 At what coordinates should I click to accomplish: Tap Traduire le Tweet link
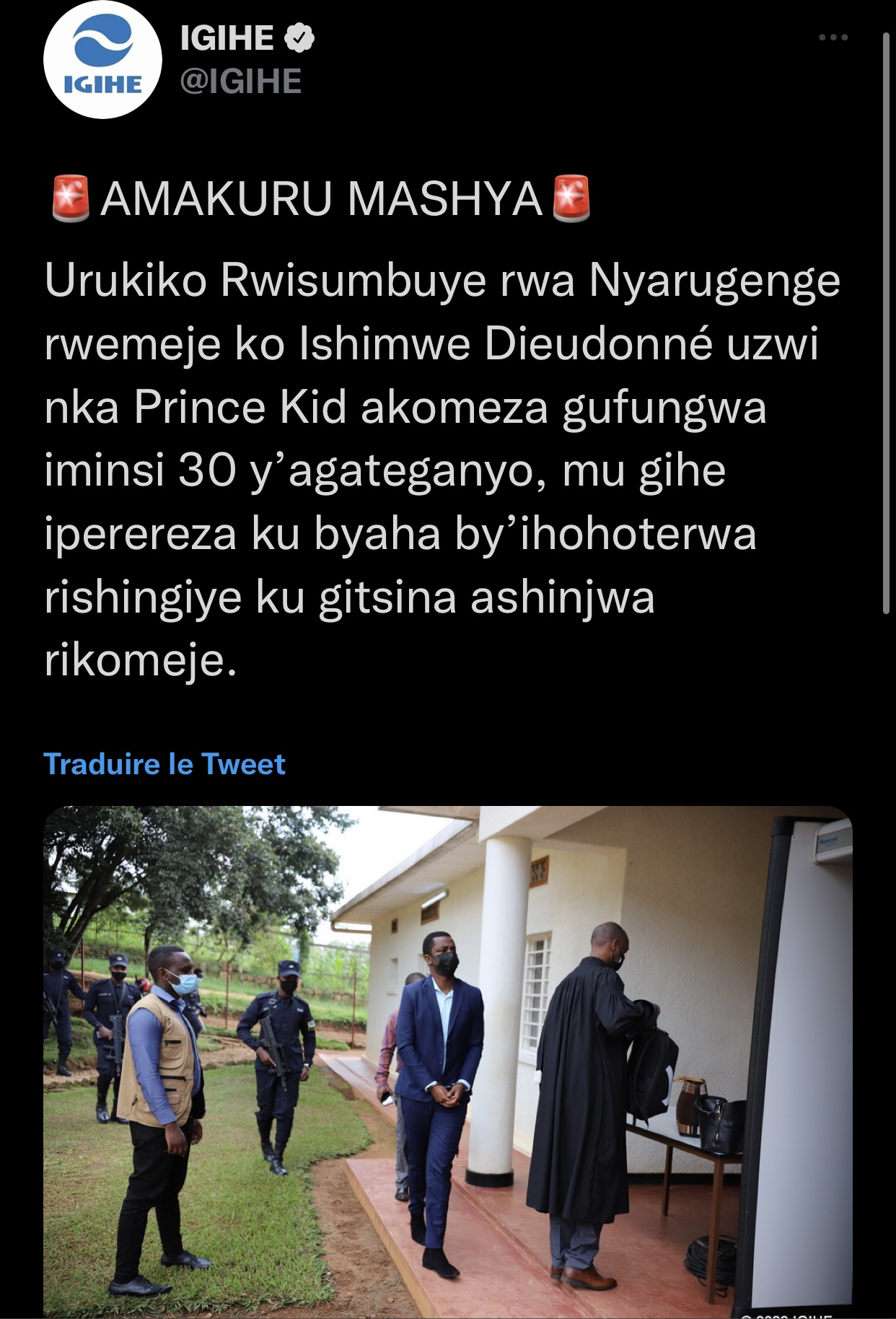click(164, 764)
